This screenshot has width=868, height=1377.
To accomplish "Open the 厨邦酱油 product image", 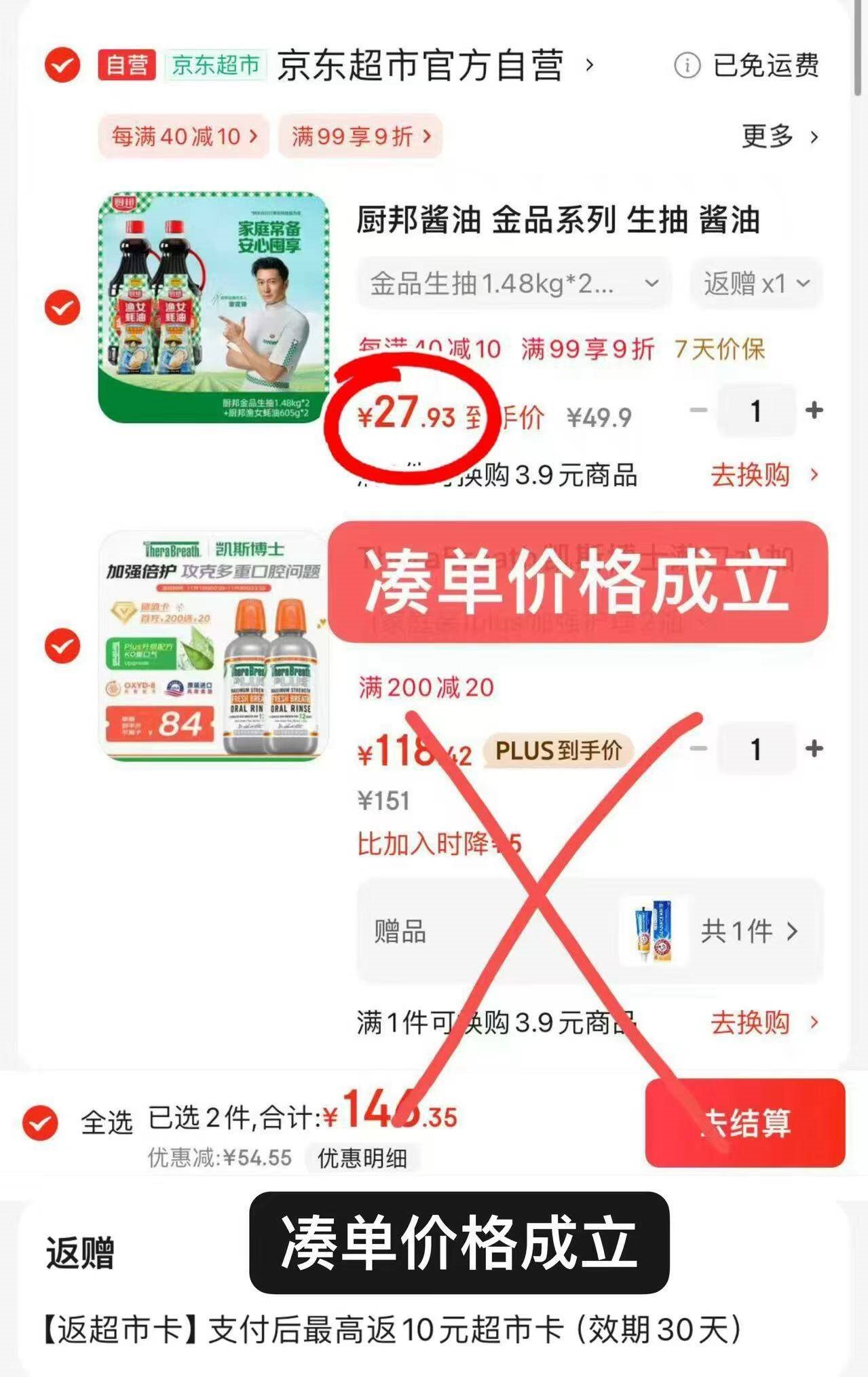I will click(214, 307).
